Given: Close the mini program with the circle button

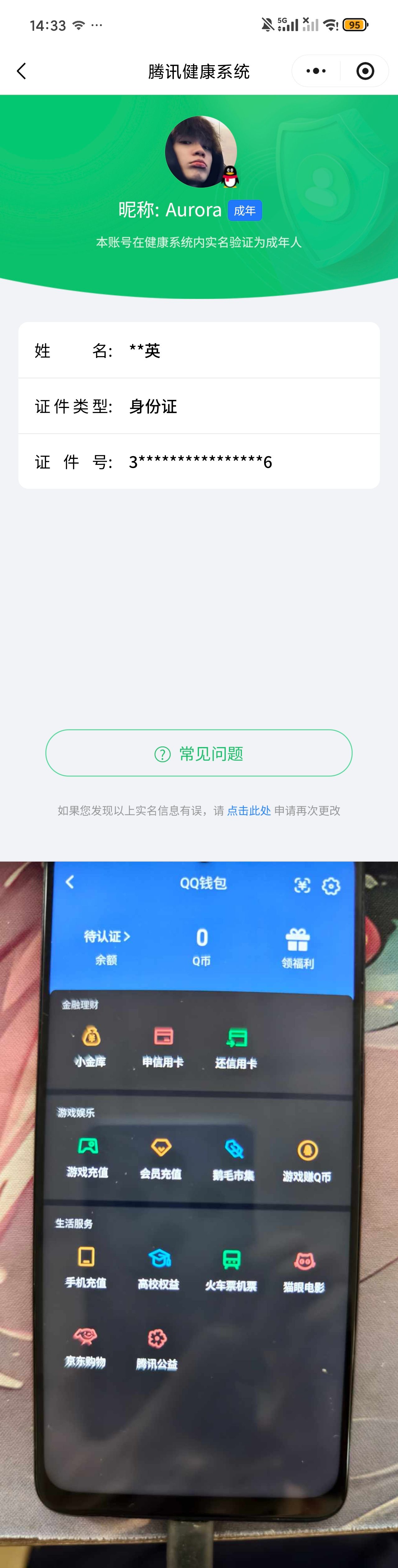Looking at the screenshot, I should coord(365,71).
